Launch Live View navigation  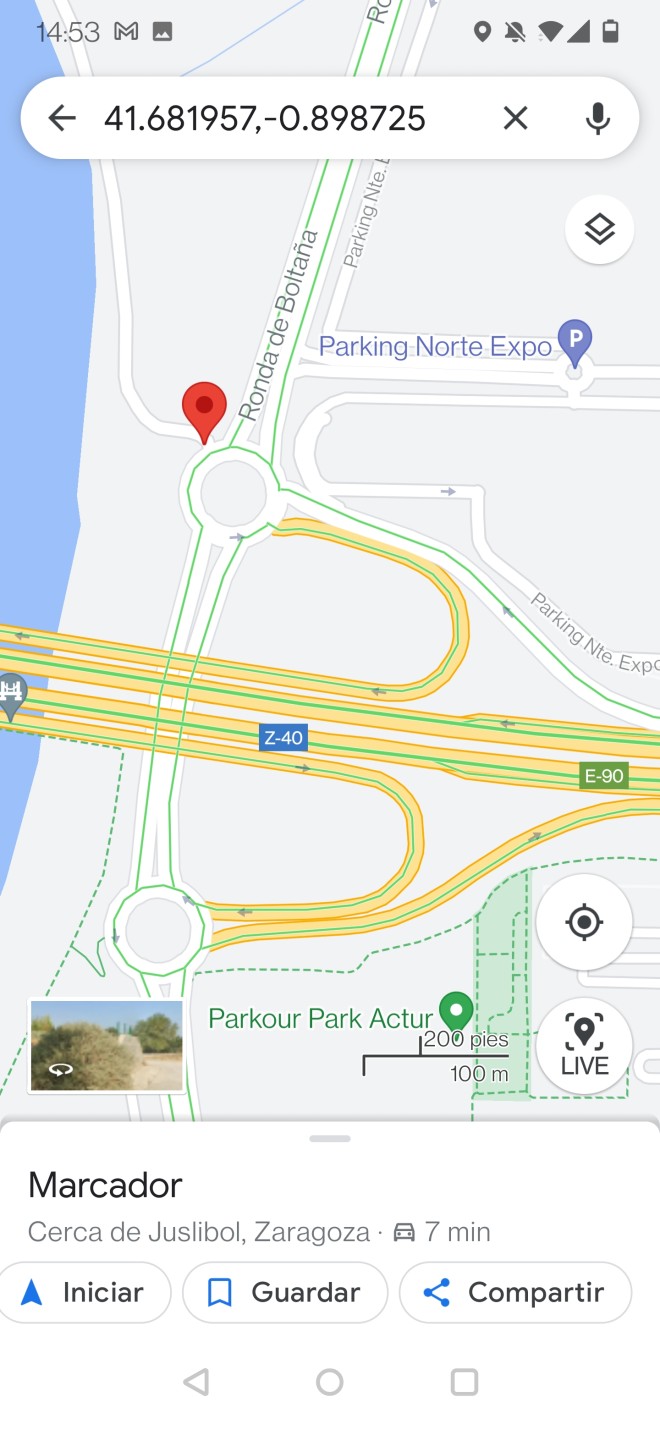584,1045
